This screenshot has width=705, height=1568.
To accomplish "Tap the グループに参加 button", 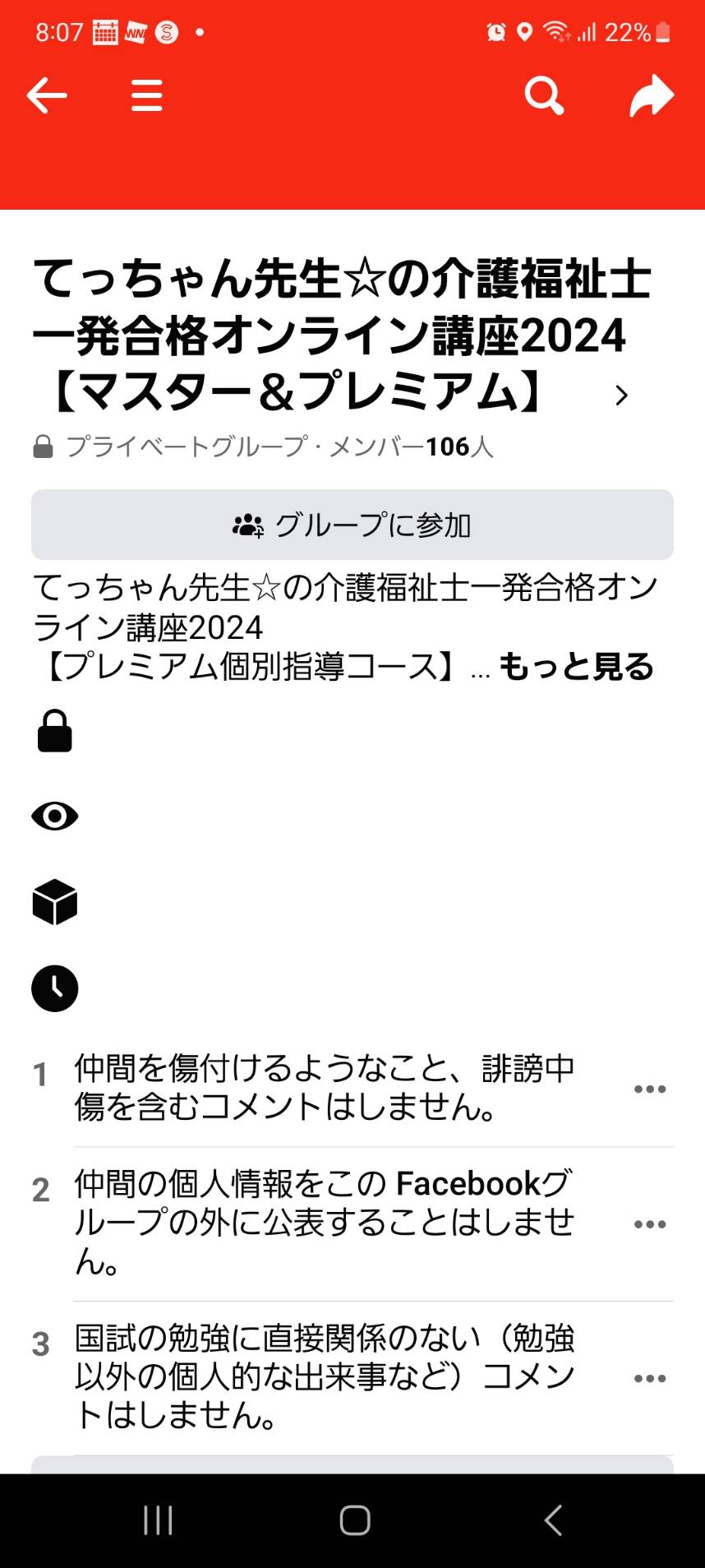I will (x=352, y=525).
